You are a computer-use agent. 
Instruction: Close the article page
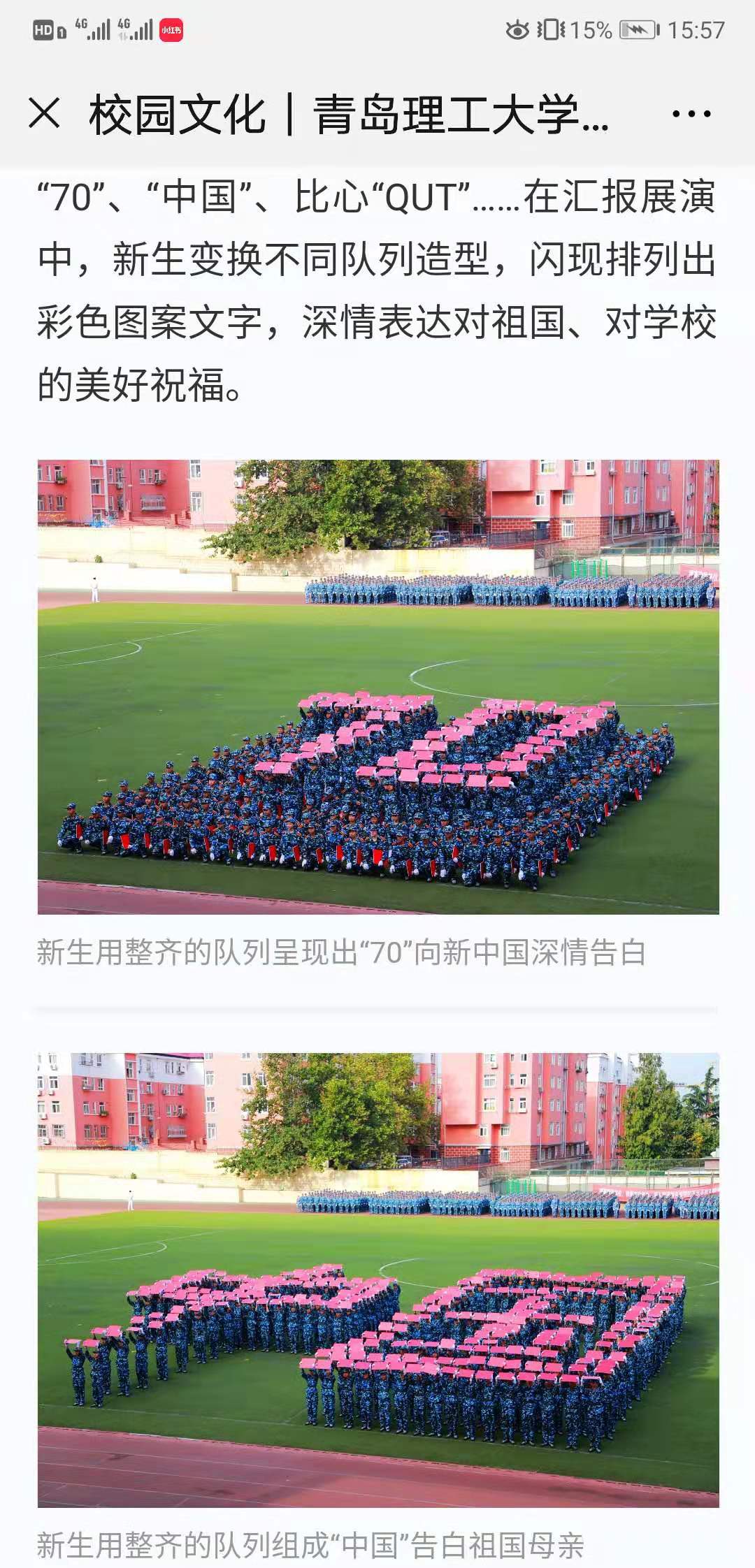click(x=45, y=113)
